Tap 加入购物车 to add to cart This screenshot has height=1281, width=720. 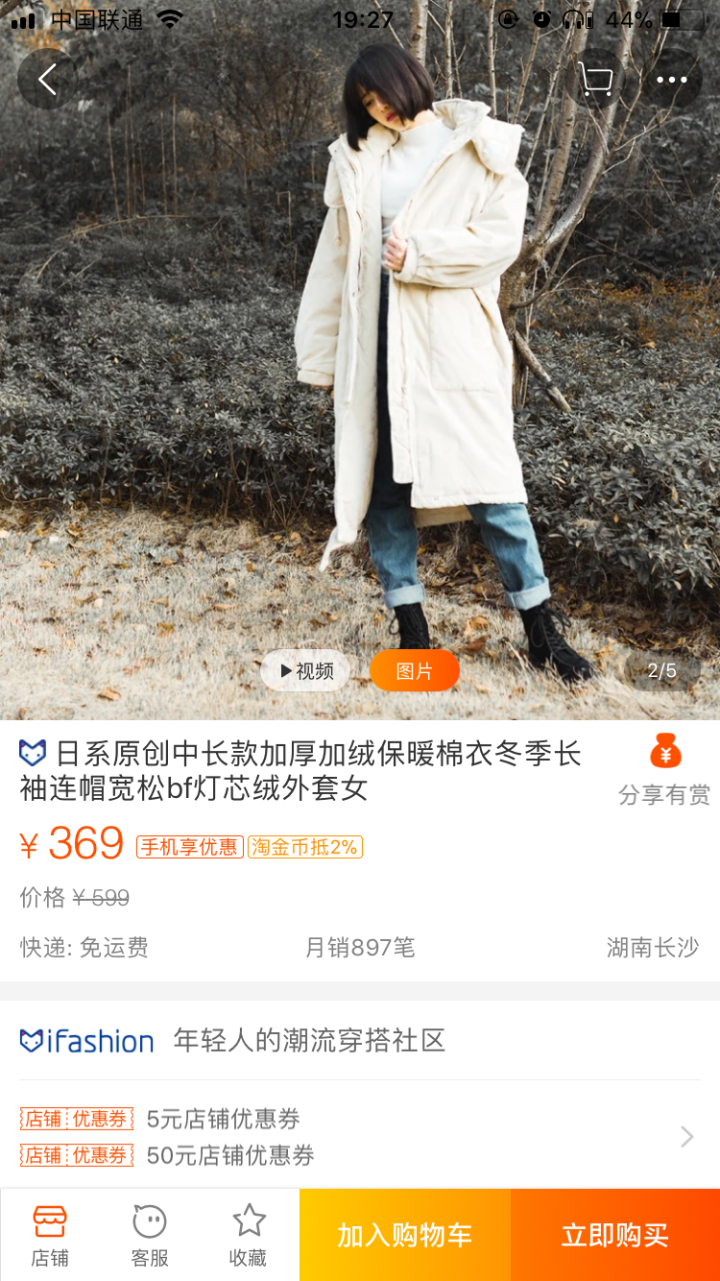coord(405,1235)
